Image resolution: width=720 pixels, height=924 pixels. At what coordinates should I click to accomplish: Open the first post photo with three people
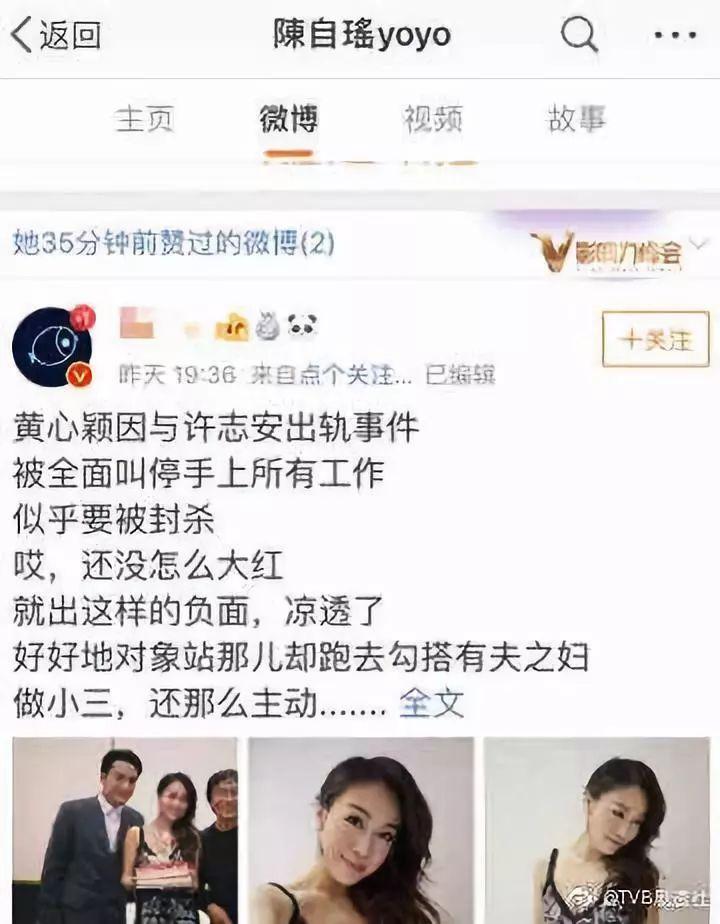tap(124, 830)
